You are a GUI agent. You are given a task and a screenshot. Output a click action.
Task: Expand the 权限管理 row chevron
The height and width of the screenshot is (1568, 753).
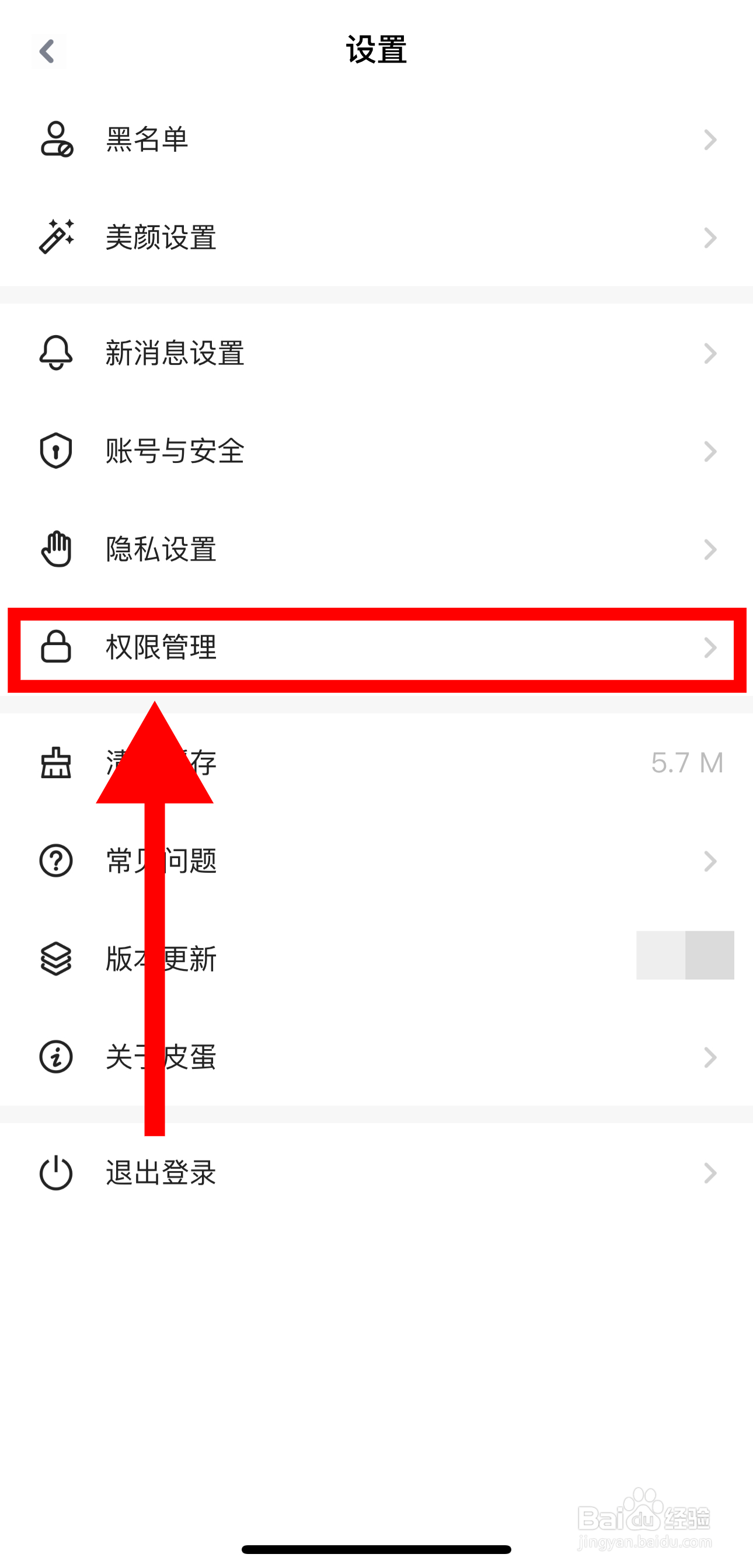tap(710, 648)
